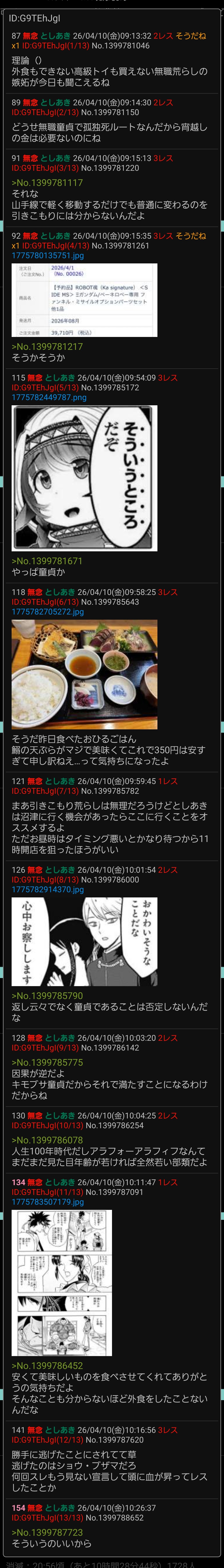Show quoted post No.1399781217
This screenshot has height=1568, width=224.
[x=47, y=346]
